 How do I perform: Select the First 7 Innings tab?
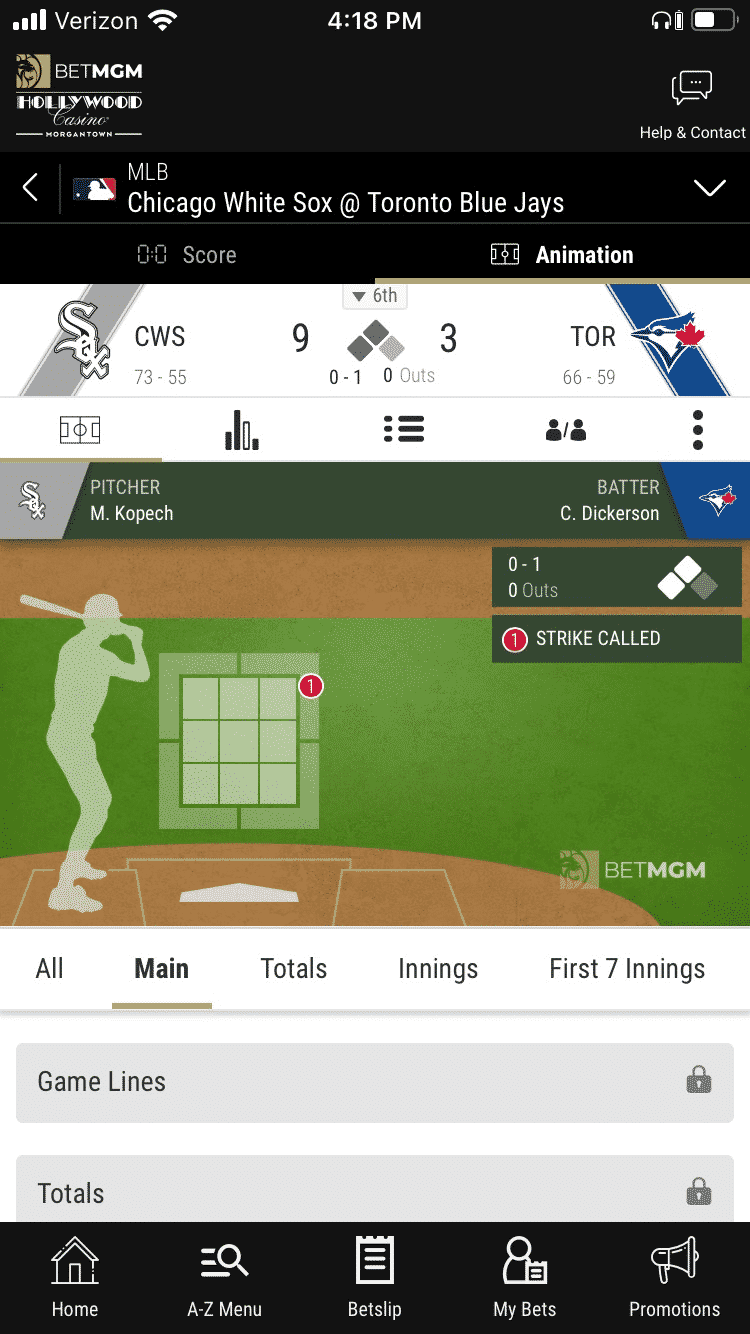click(x=626, y=967)
